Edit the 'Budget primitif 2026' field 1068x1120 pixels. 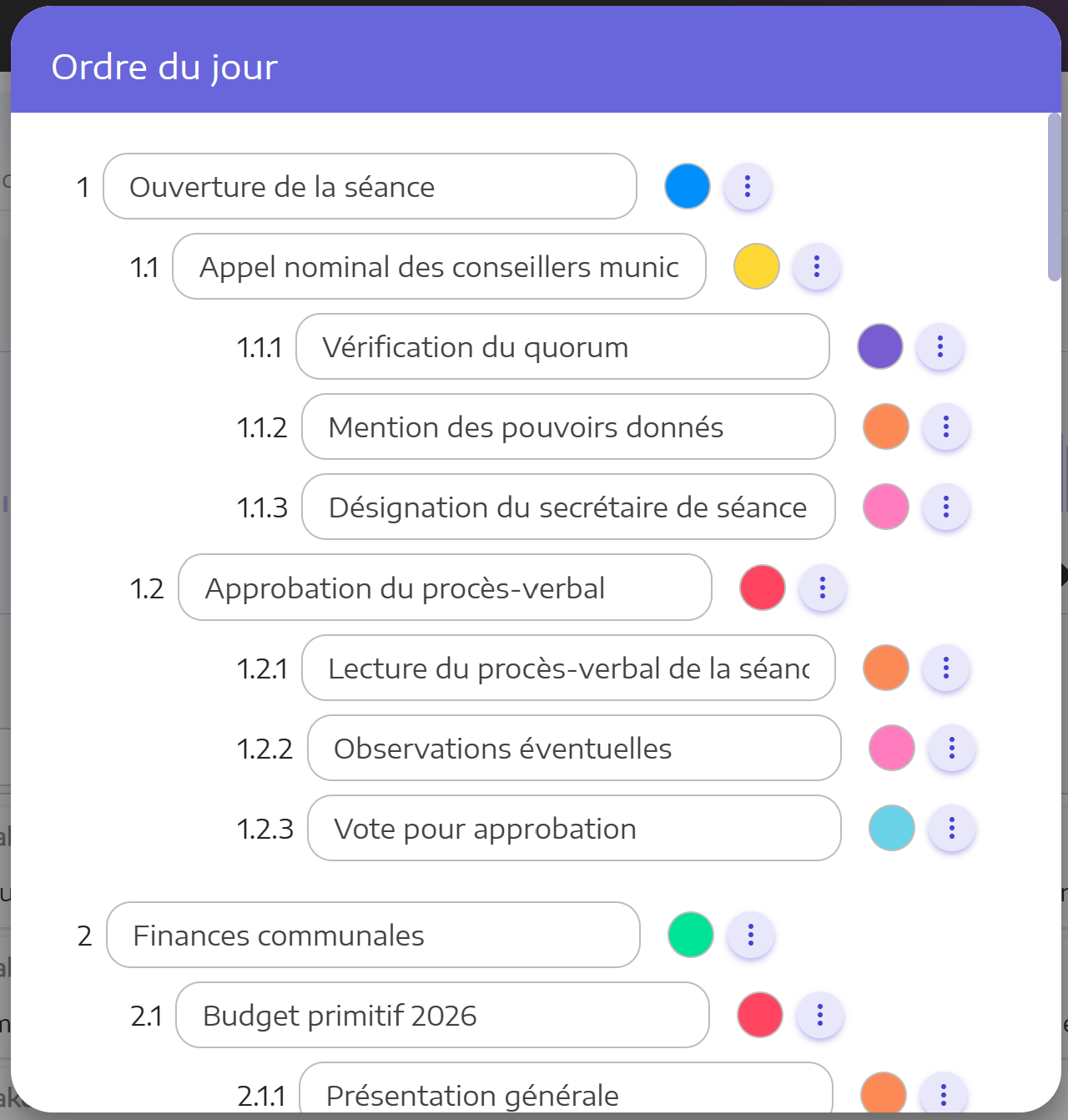(441, 1015)
